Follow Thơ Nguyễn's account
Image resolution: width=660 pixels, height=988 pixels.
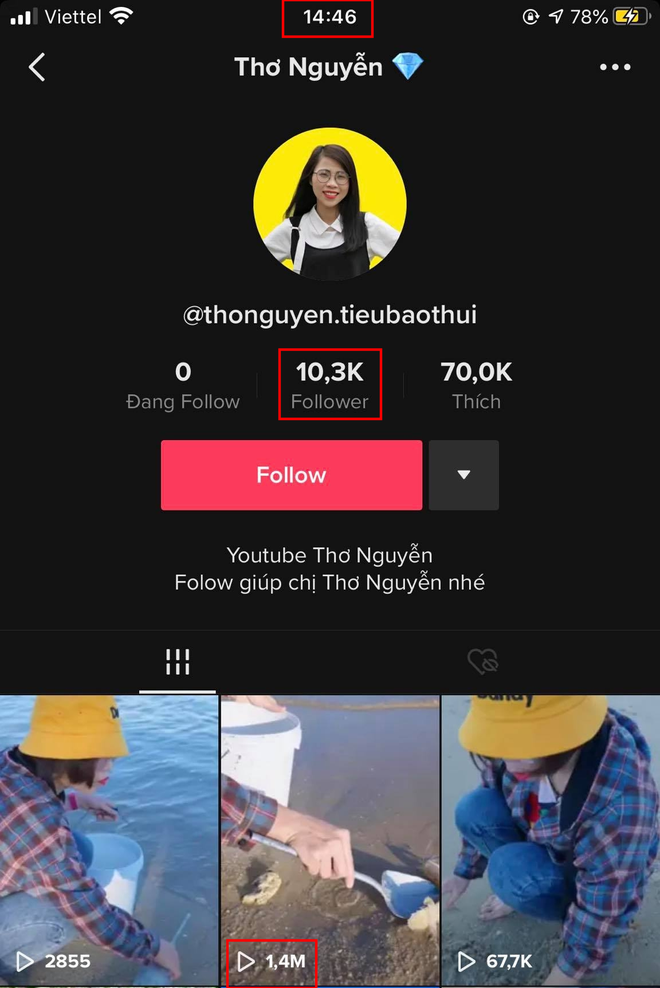coord(291,475)
